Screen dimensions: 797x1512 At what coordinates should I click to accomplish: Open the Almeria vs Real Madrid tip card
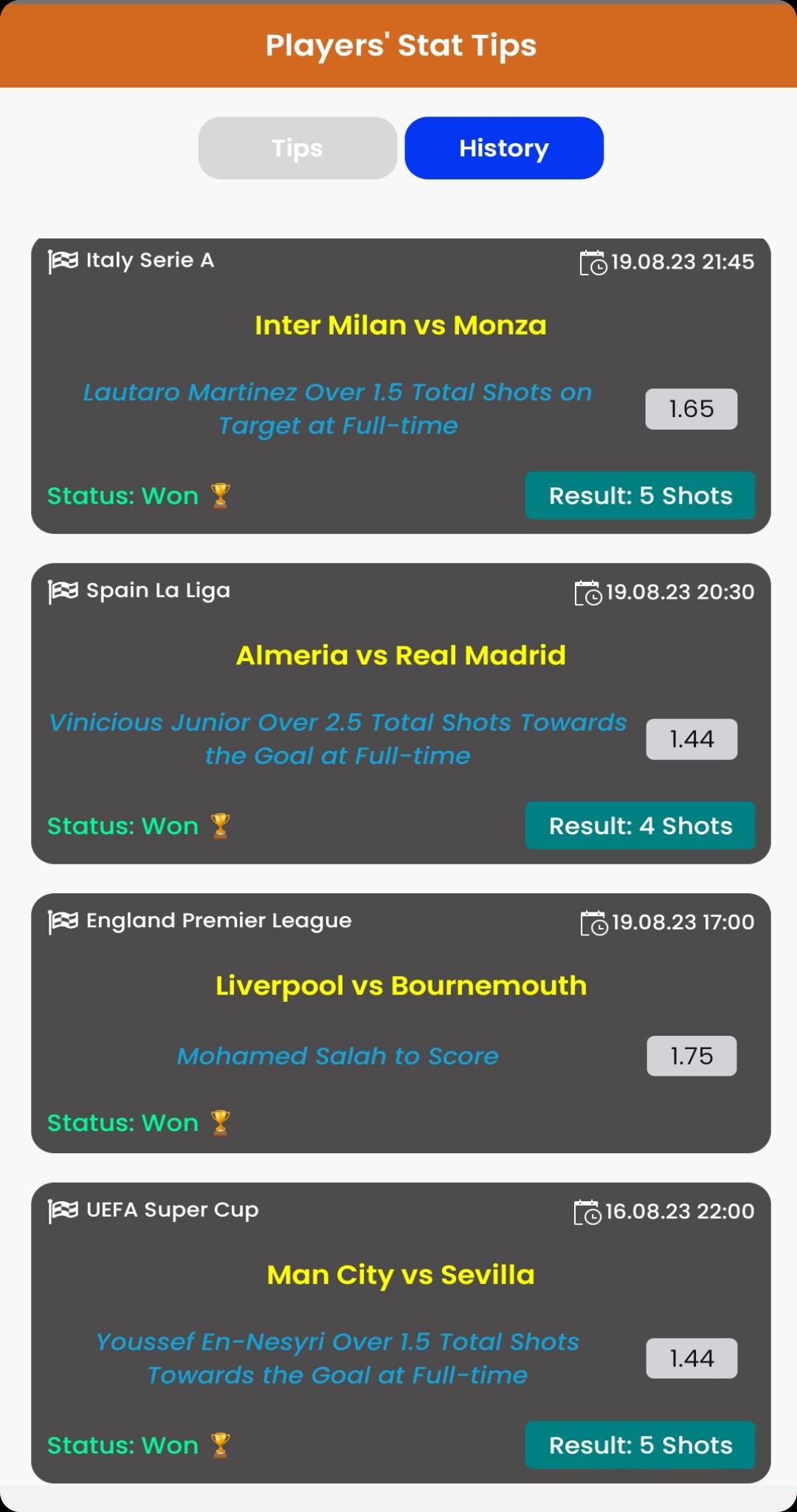point(401,713)
